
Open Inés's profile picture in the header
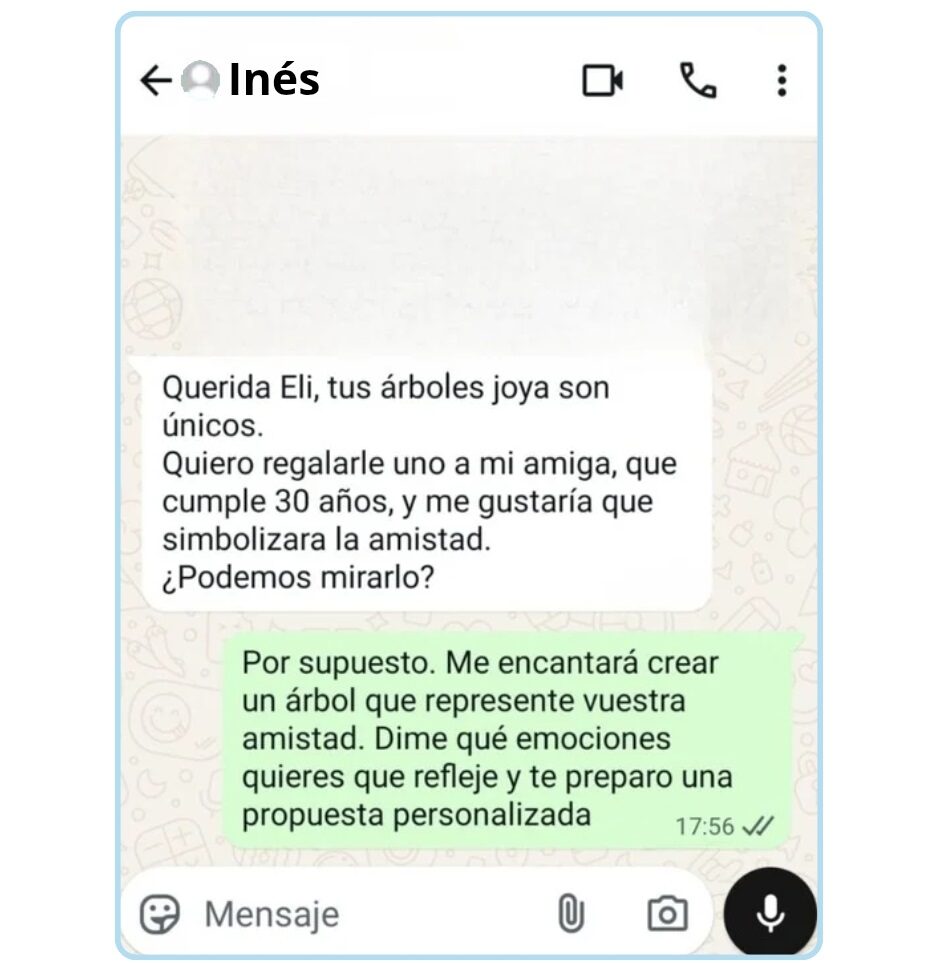click(x=203, y=78)
